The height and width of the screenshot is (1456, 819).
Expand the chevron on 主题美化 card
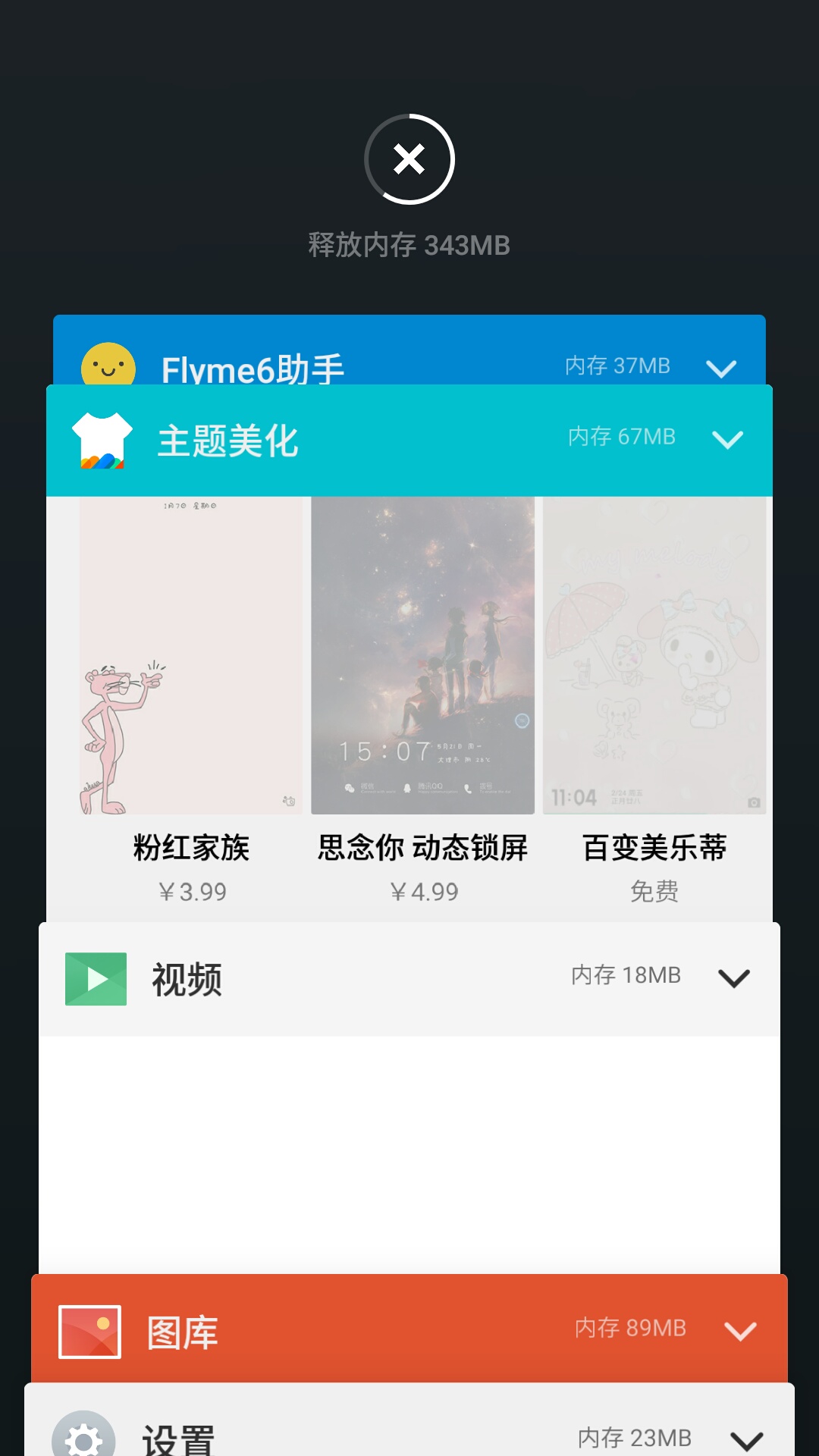pos(727,439)
